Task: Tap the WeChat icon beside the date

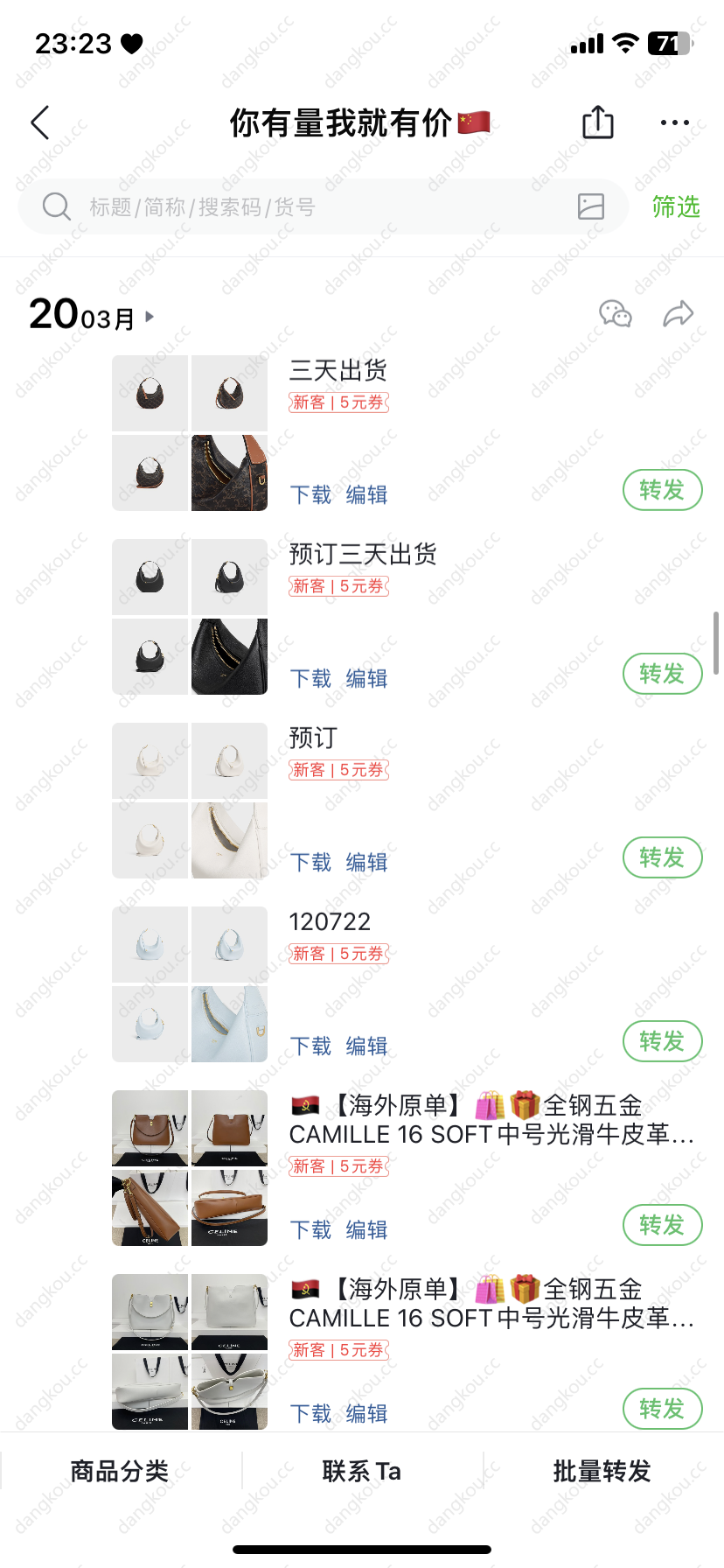Action: click(x=616, y=313)
